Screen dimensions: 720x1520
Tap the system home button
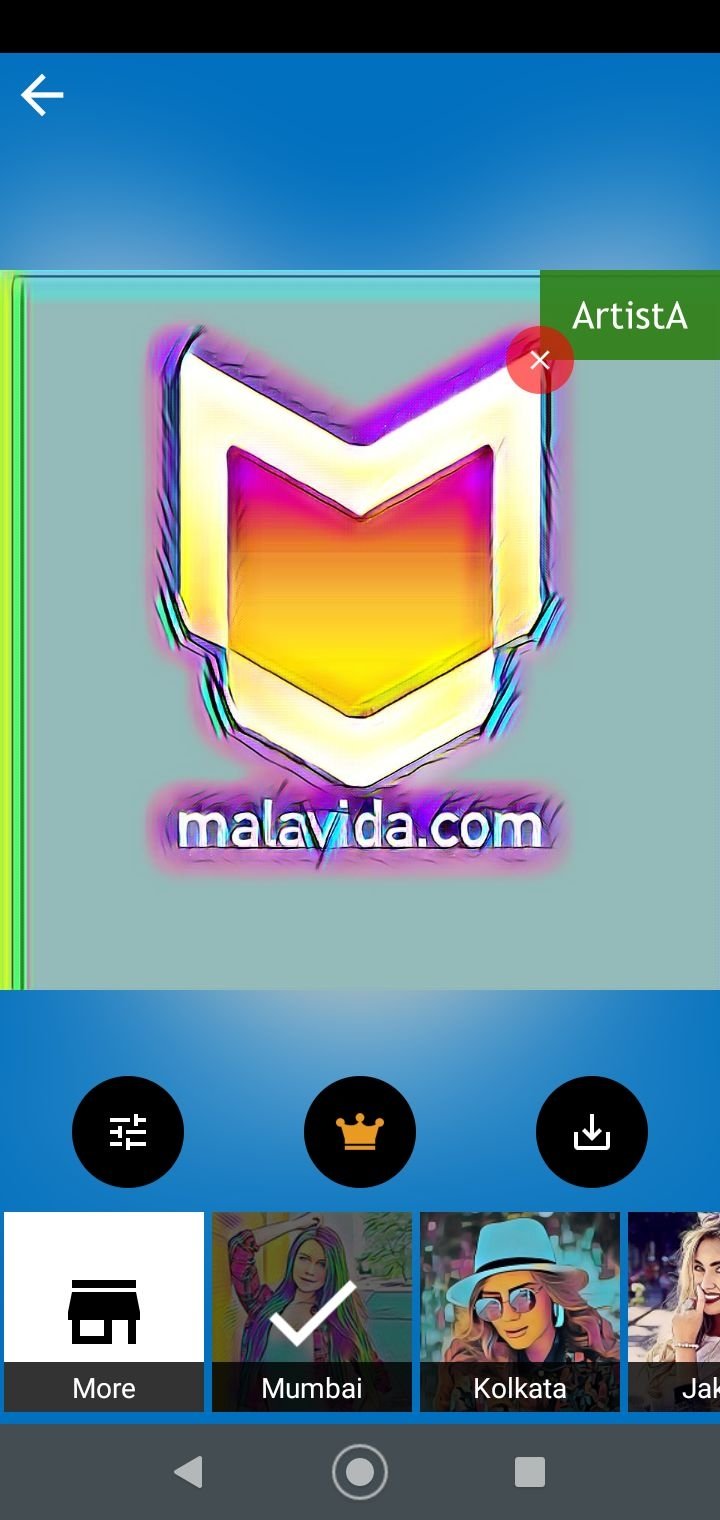click(x=360, y=1472)
